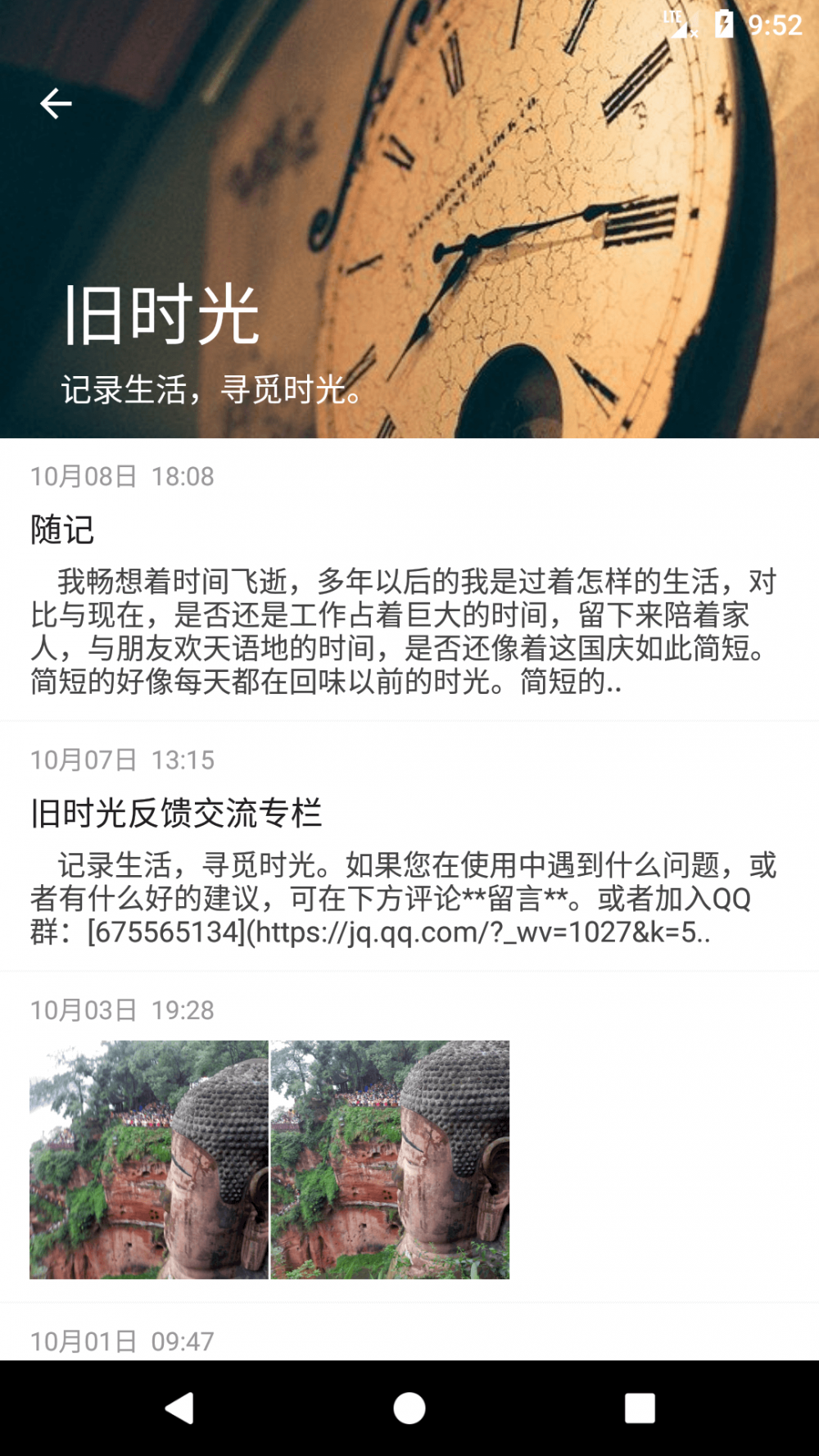Tap the 10月03日 19:28 date label
This screenshot has height=1456, width=819.
121,1012
